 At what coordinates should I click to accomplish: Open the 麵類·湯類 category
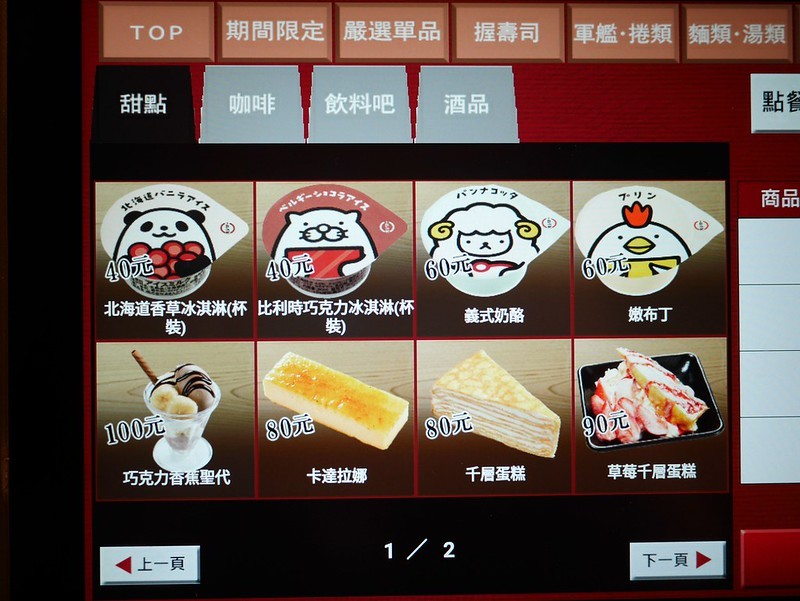click(x=738, y=35)
